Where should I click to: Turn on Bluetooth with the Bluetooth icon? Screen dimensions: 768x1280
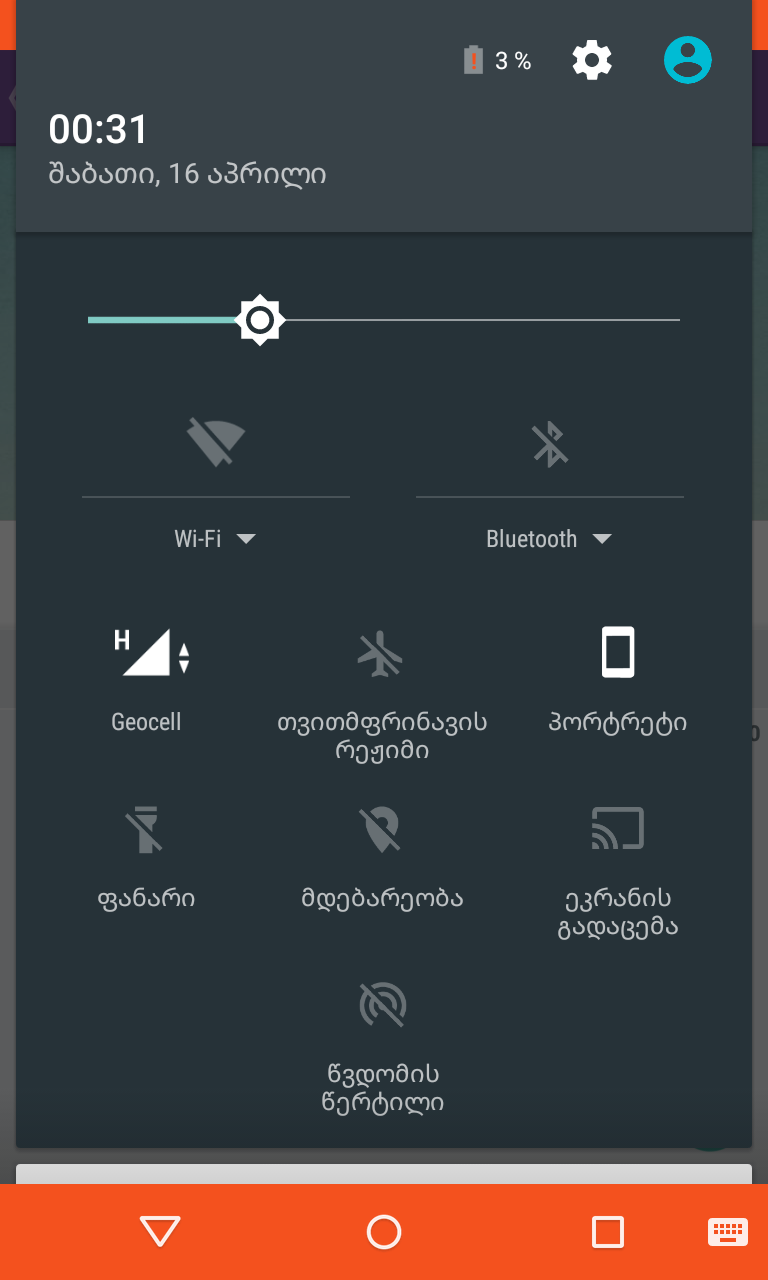coord(550,442)
